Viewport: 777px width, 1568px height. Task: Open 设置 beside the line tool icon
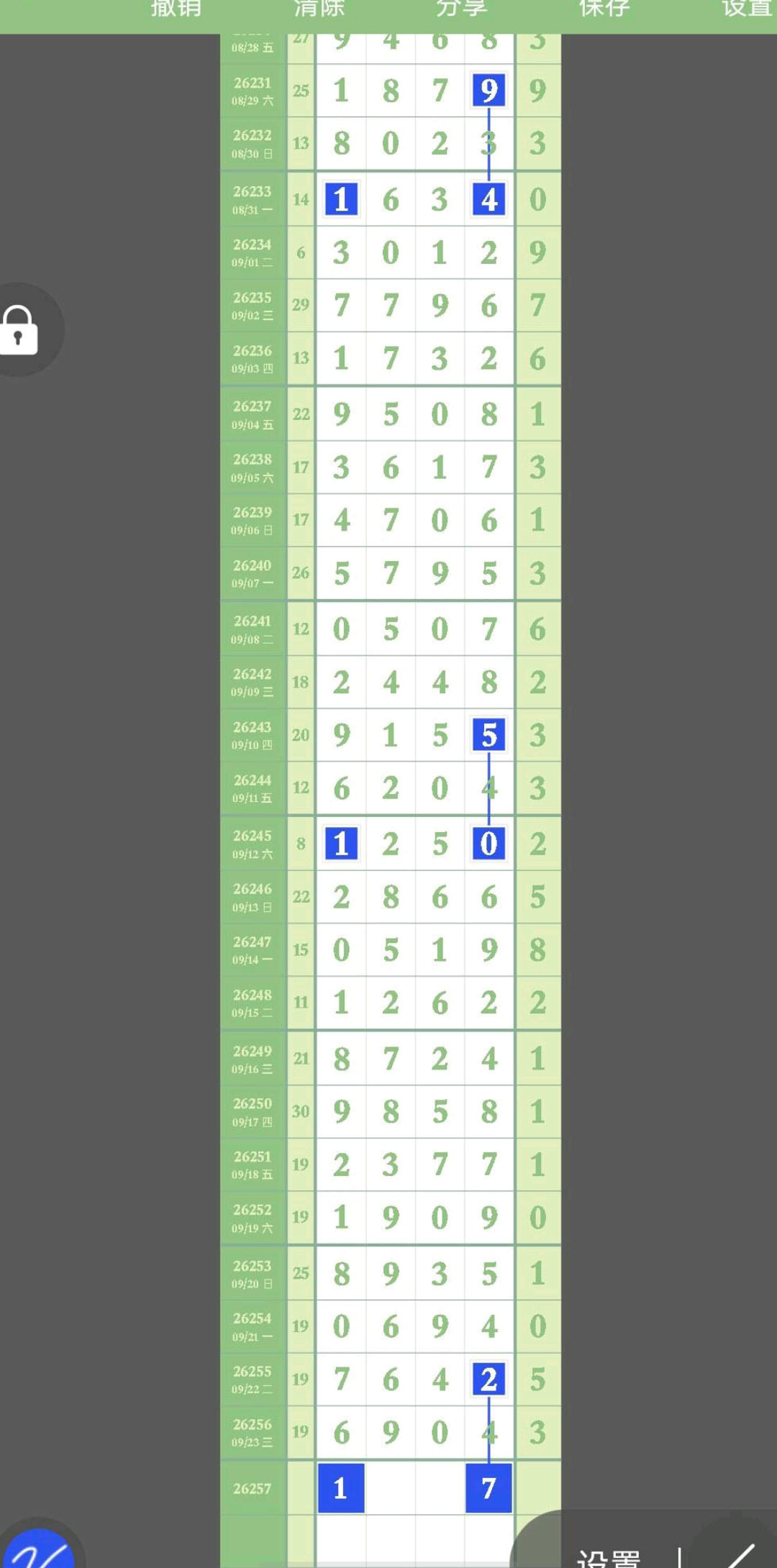[609, 1557]
